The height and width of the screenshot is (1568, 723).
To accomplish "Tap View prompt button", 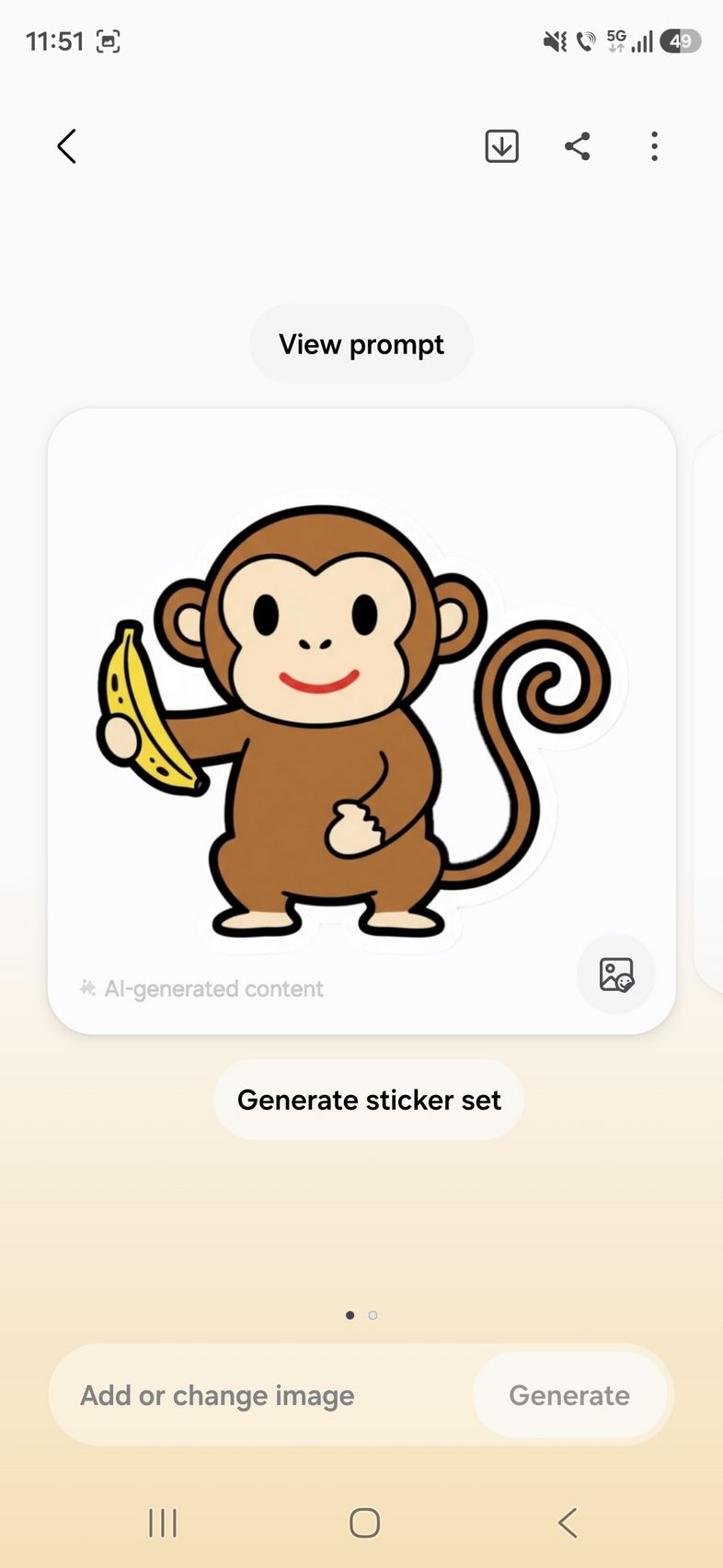I will (361, 344).
